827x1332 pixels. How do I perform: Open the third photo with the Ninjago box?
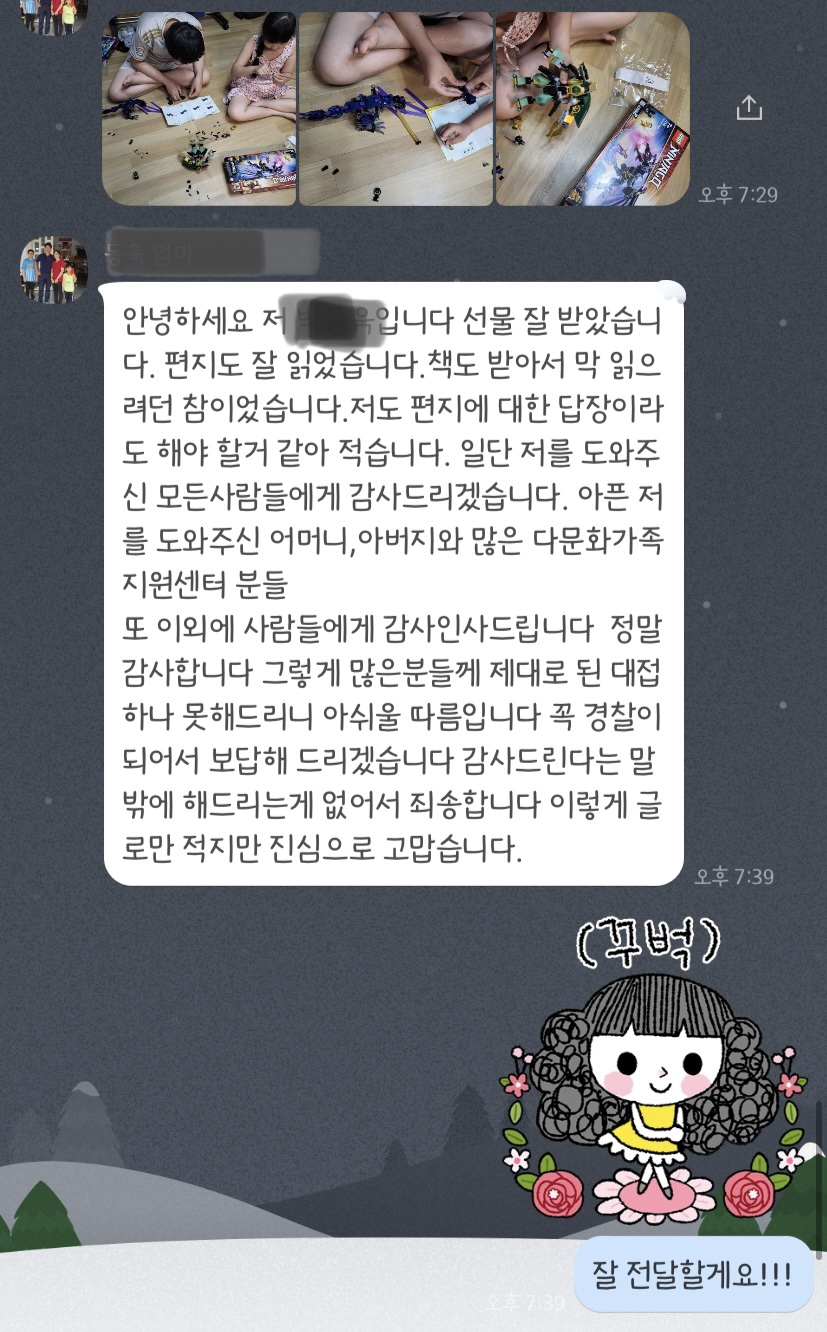point(592,110)
